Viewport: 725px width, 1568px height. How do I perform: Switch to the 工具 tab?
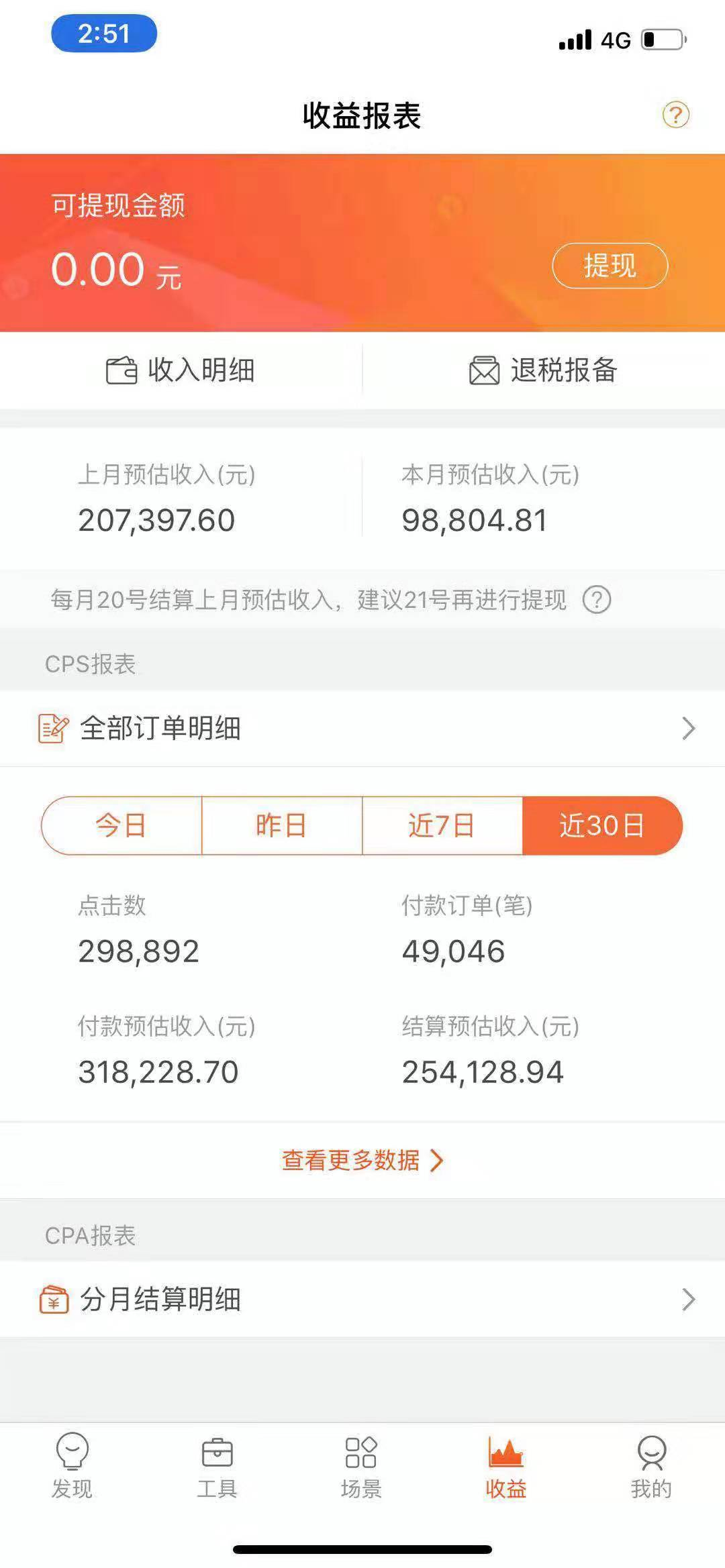pos(217,1465)
